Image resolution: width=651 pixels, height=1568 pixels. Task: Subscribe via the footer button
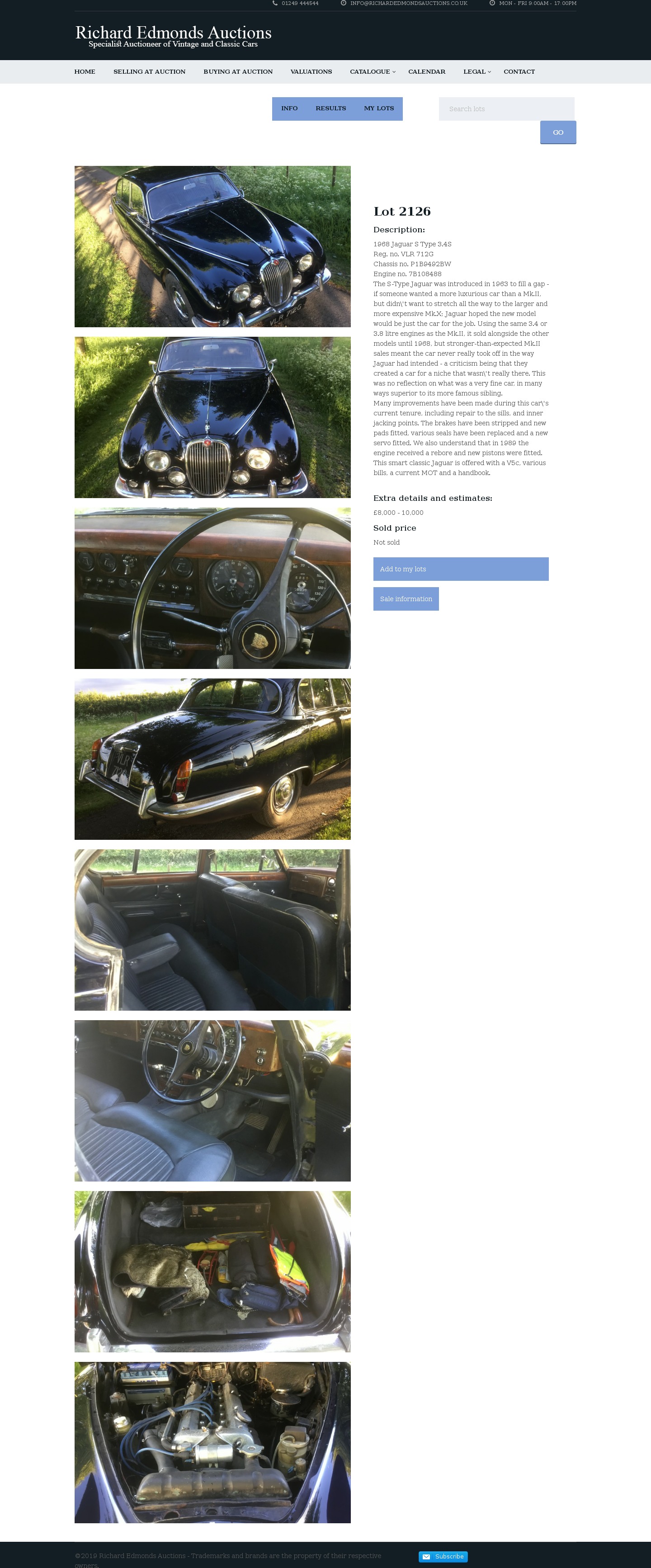[x=443, y=1556]
